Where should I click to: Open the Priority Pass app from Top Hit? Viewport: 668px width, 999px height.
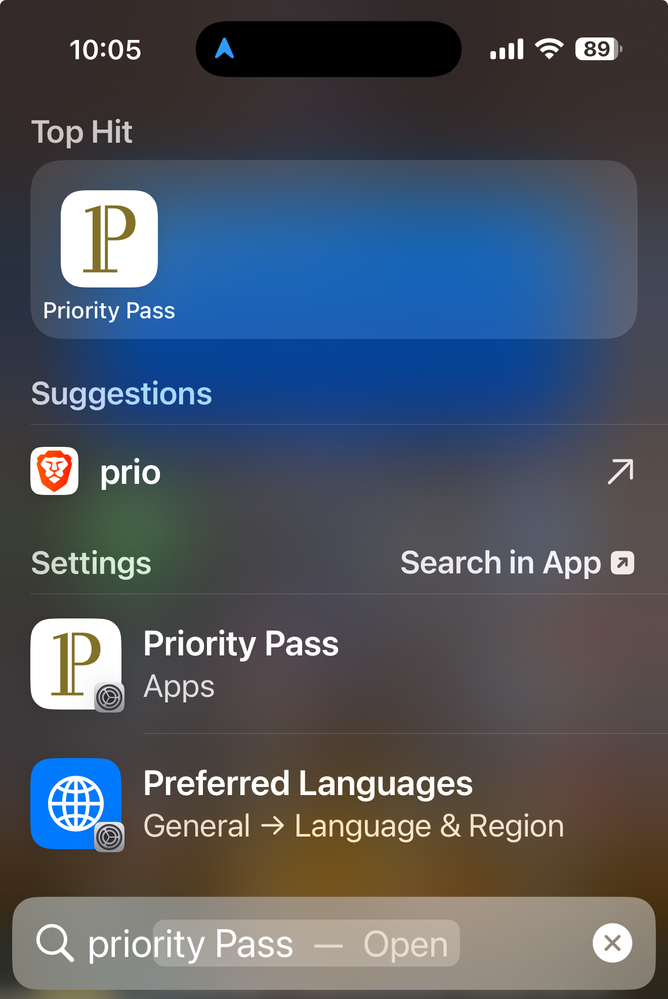click(109, 240)
